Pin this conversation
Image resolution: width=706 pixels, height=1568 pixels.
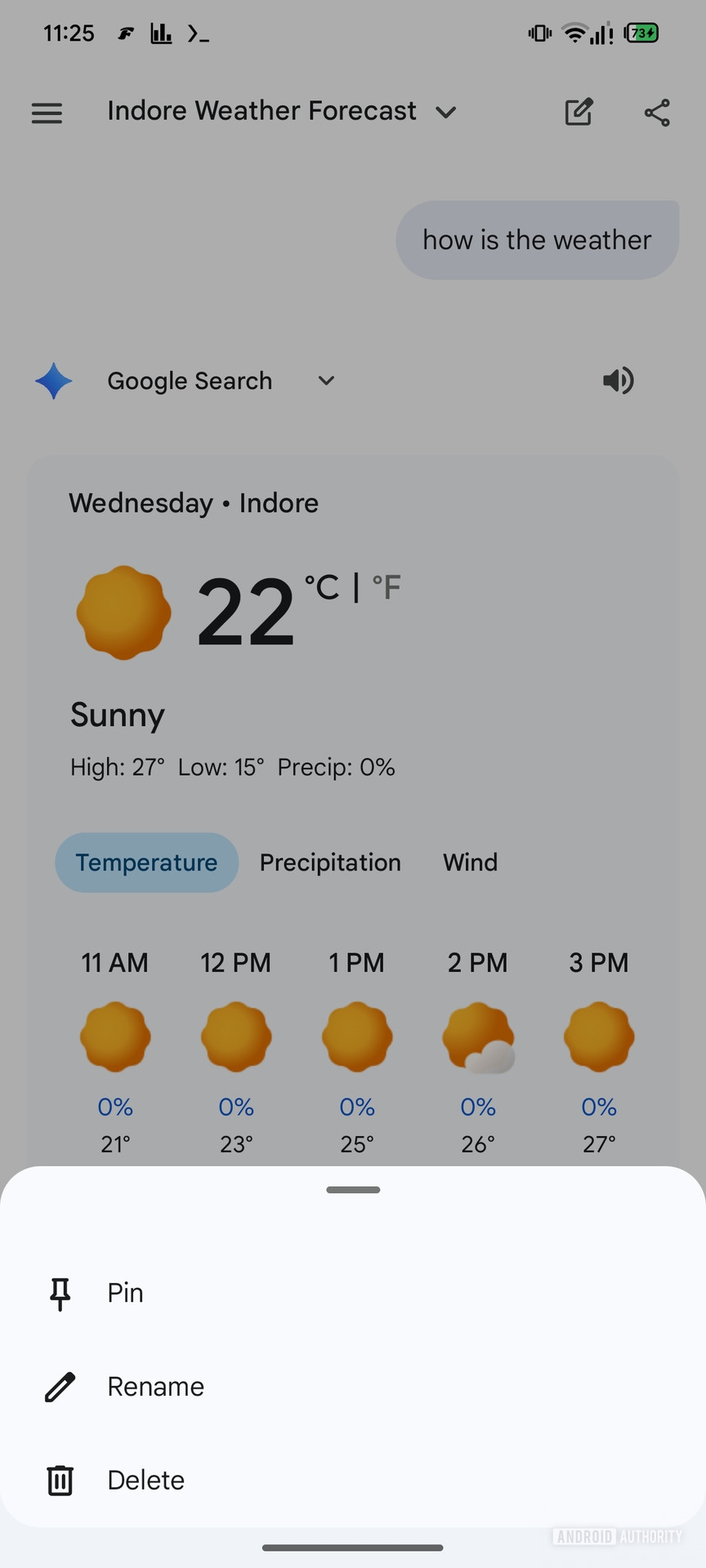click(125, 1293)
